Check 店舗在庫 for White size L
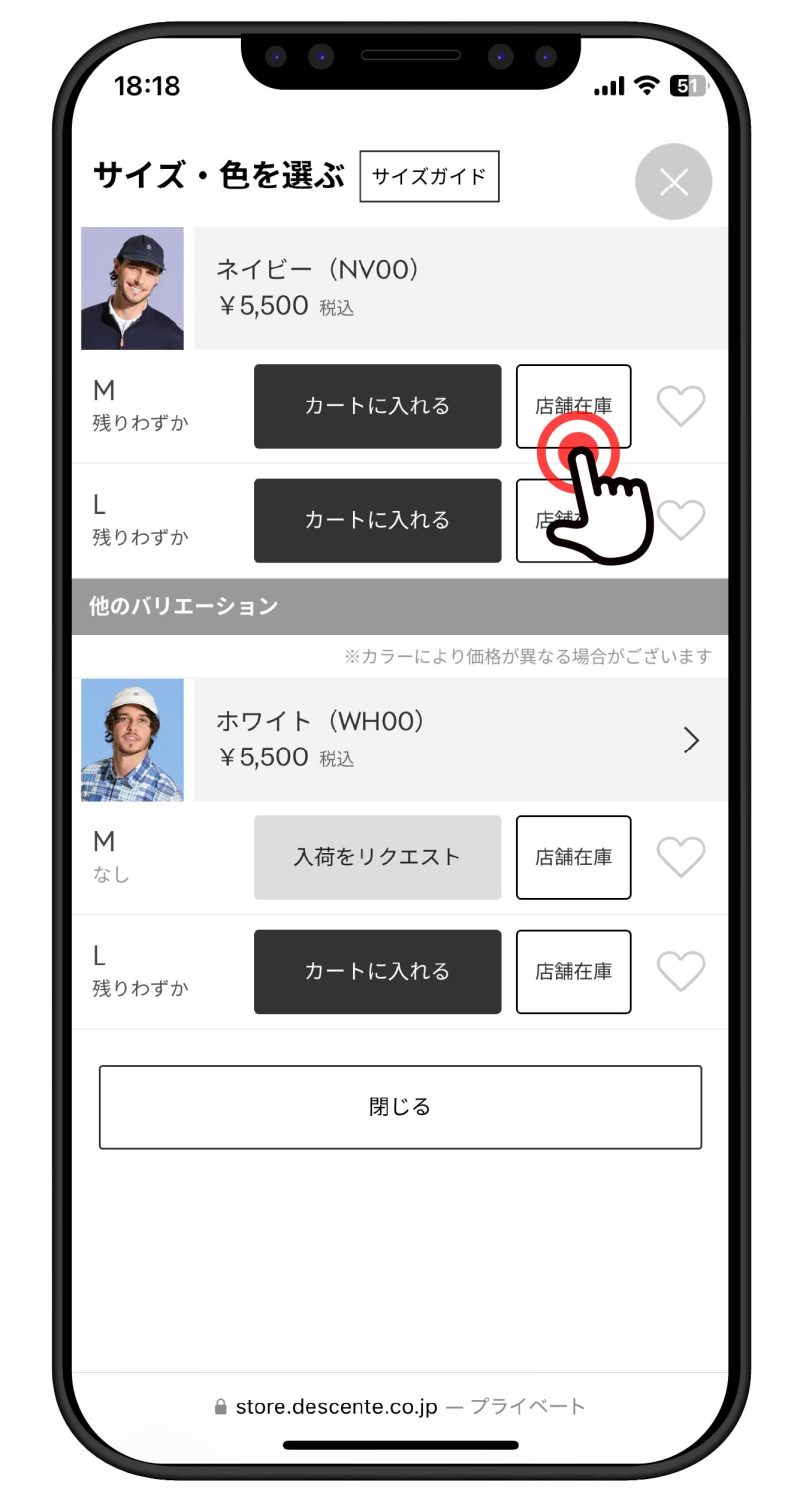Viewport: 800px width, 1500px height. 573,971
